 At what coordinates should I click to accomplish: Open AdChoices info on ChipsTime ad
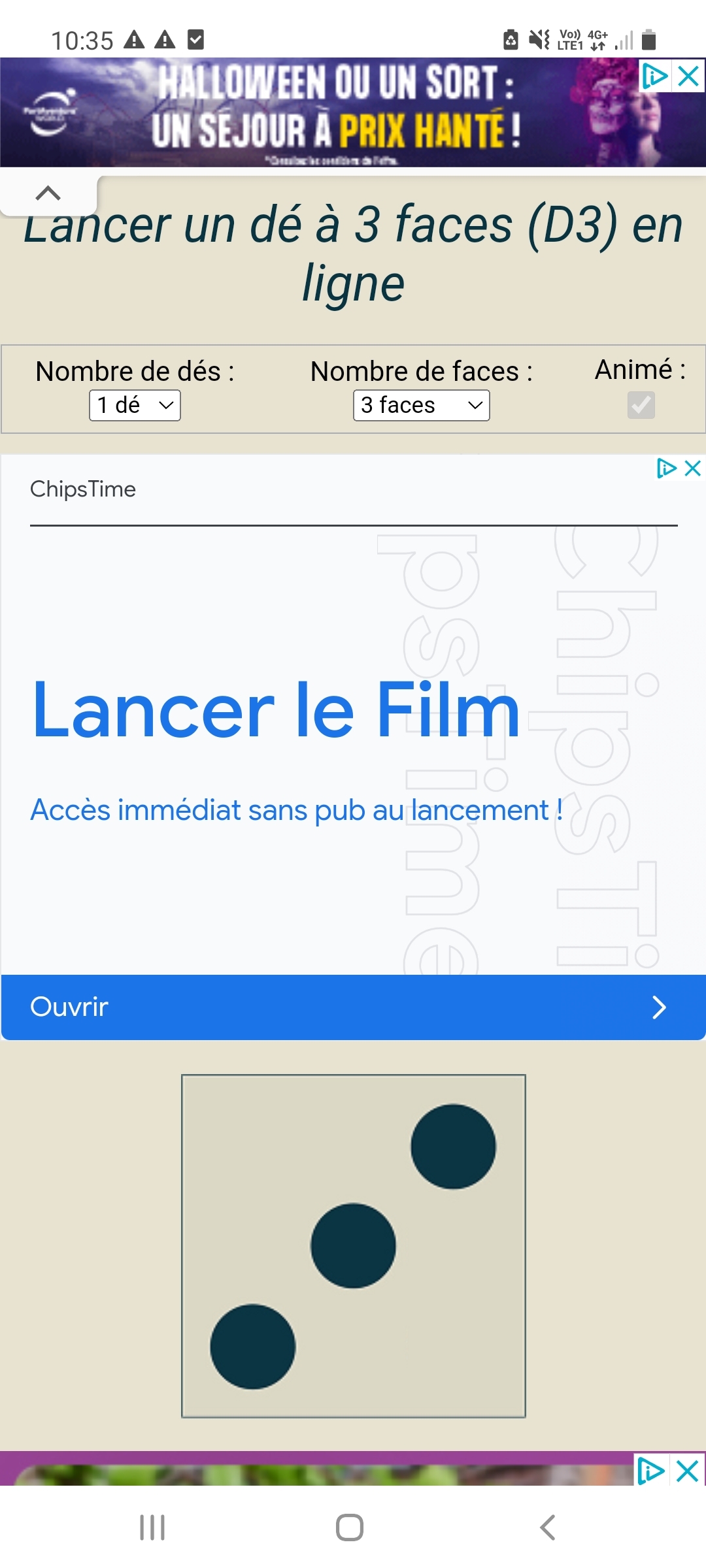pyautogui.click(x=665, y=468)
